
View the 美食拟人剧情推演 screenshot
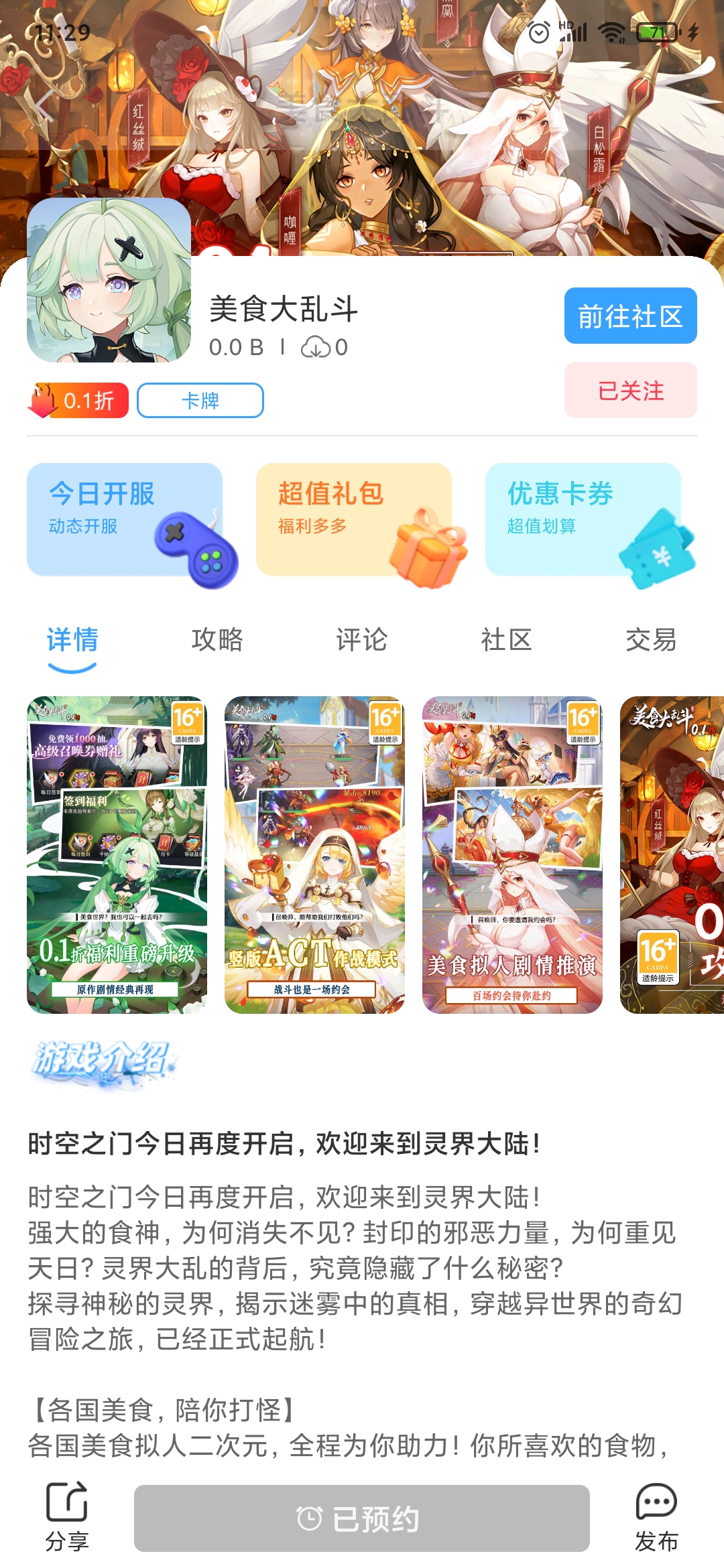tap(512, 854)
